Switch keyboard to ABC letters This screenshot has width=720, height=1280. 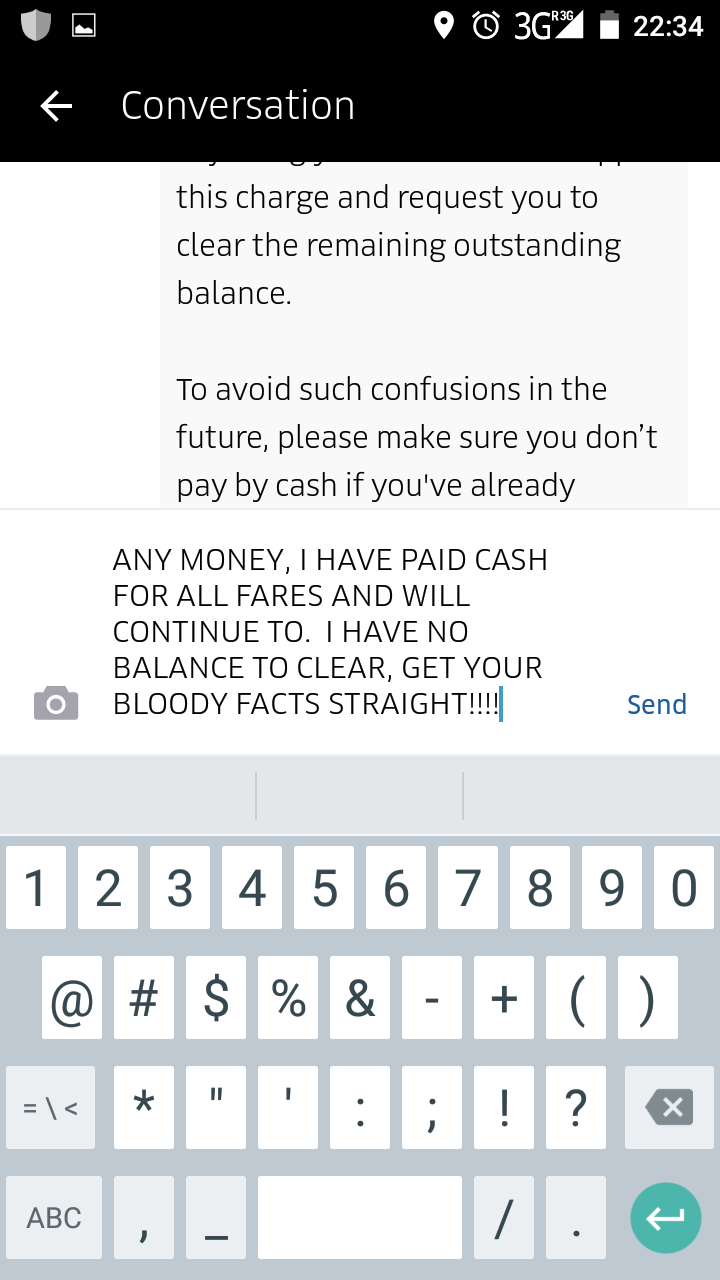[54, 1217]
